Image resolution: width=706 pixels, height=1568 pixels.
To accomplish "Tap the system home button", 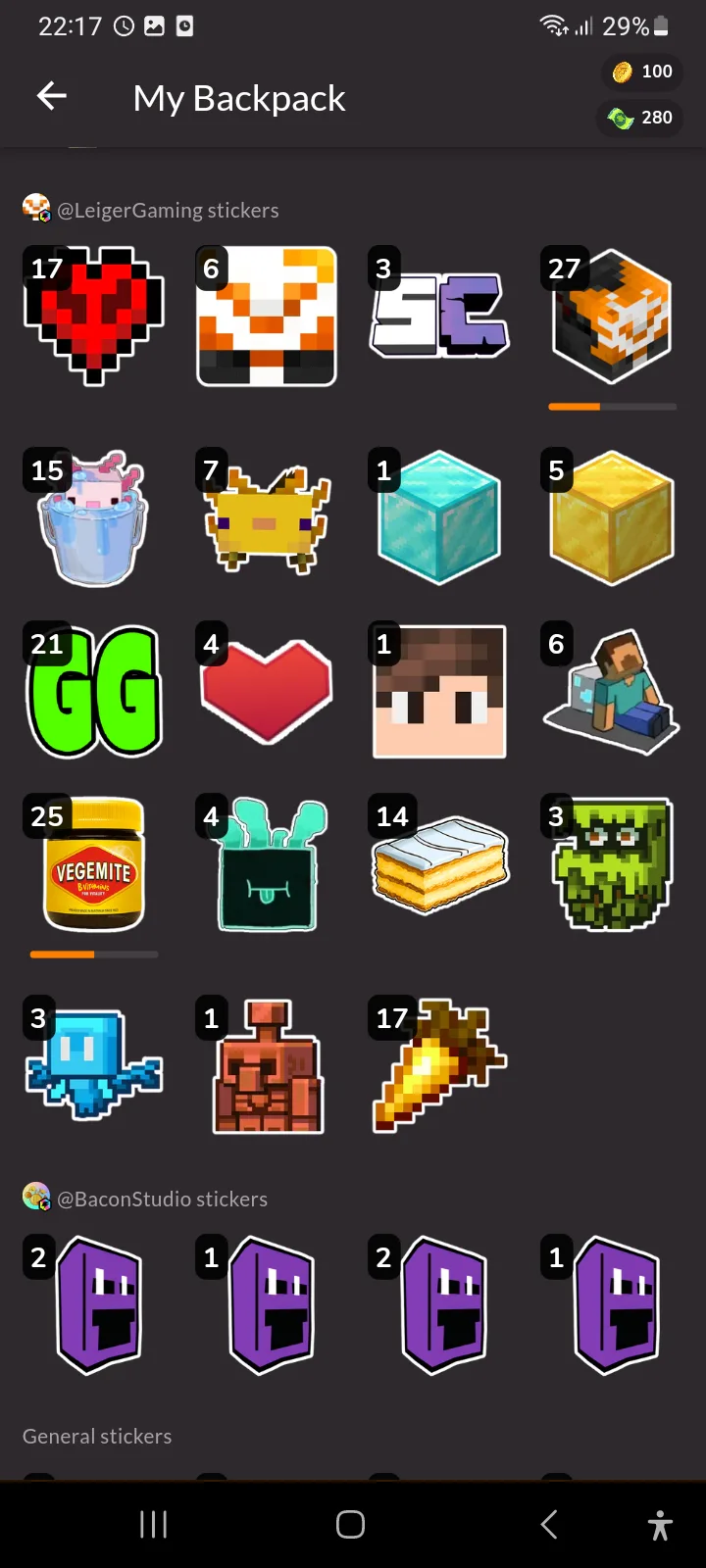I will click(x=350, y=1524).
